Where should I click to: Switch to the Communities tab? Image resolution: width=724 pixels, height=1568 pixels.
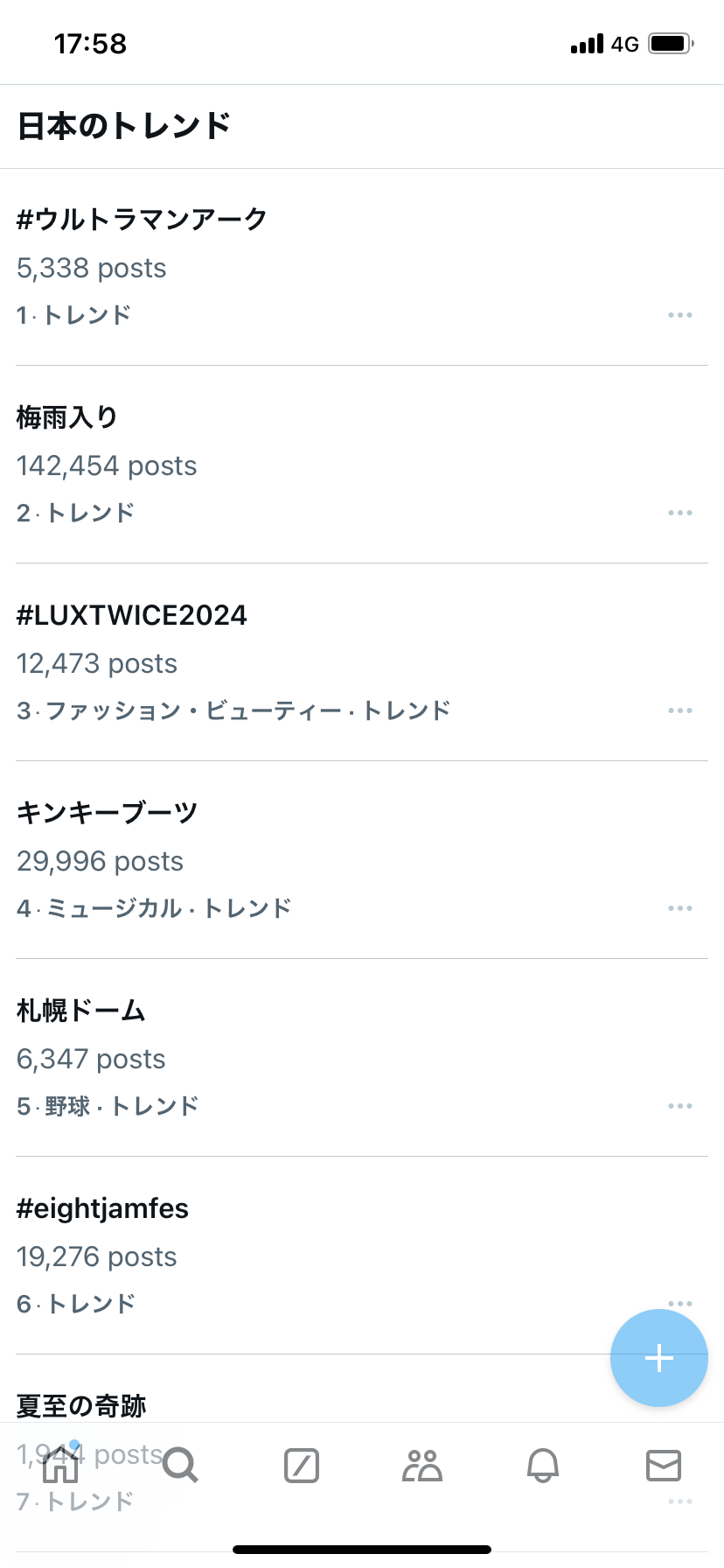coord(422,1465)
